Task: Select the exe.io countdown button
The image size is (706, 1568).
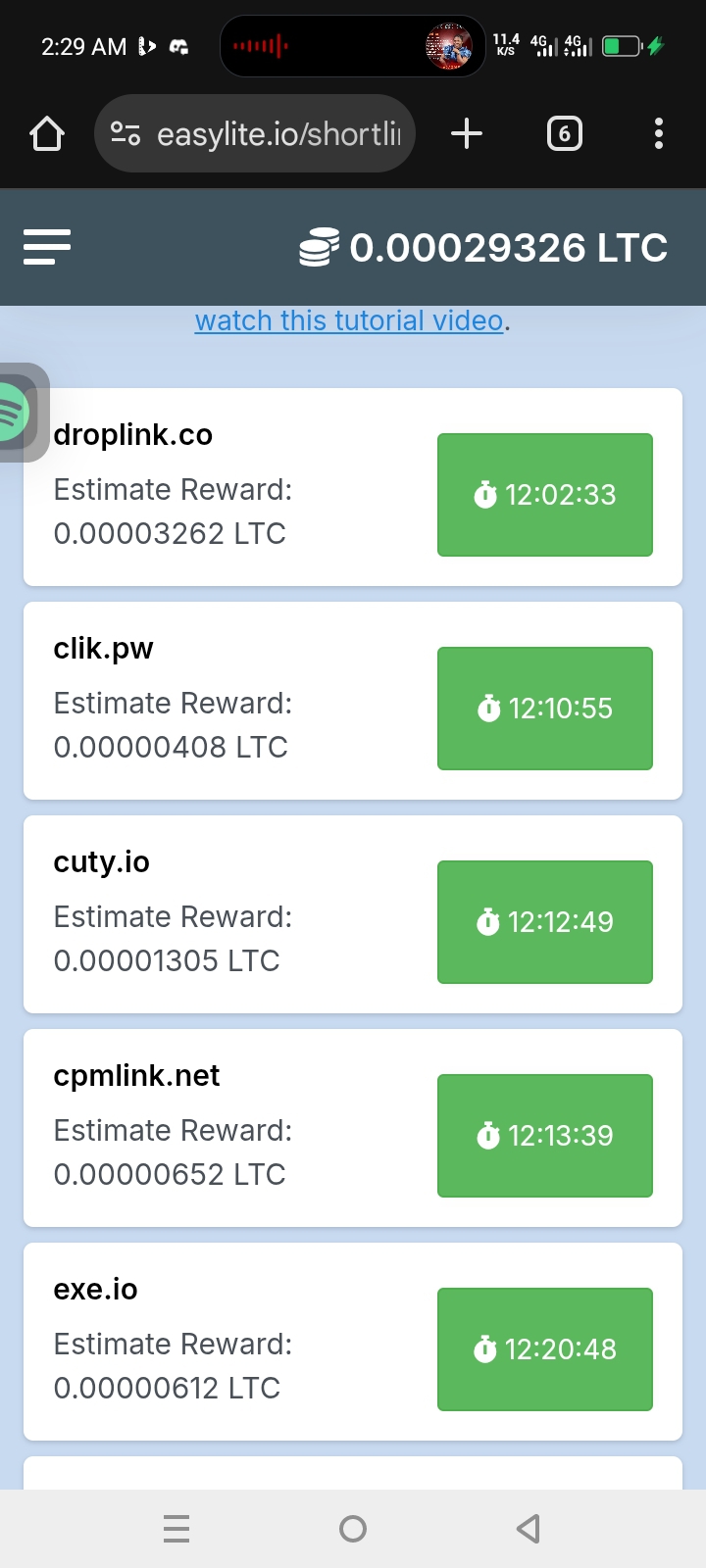Action: [545, 1349]
